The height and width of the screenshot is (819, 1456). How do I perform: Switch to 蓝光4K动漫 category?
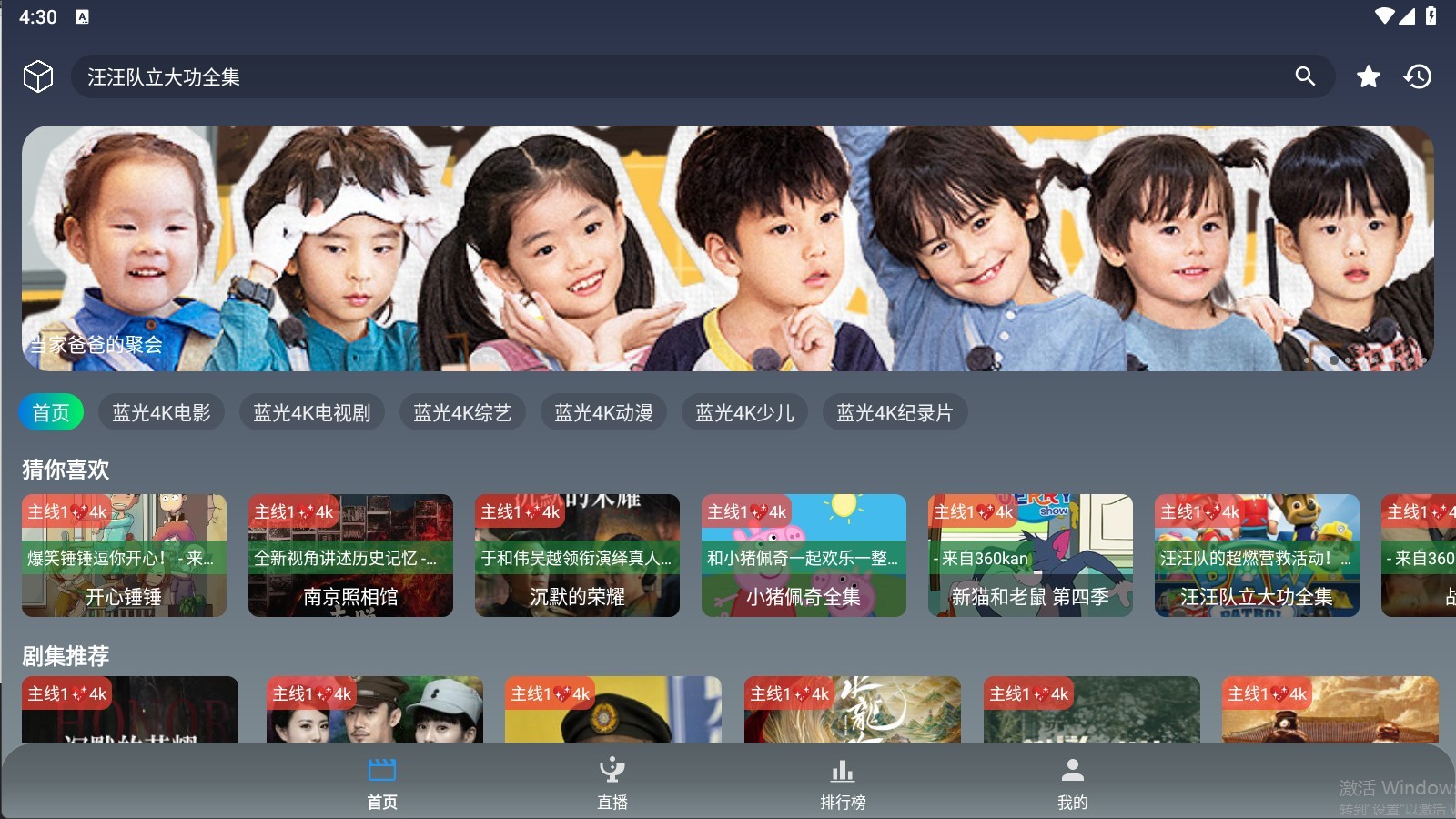pyautogui.click(x=603, y=413)
